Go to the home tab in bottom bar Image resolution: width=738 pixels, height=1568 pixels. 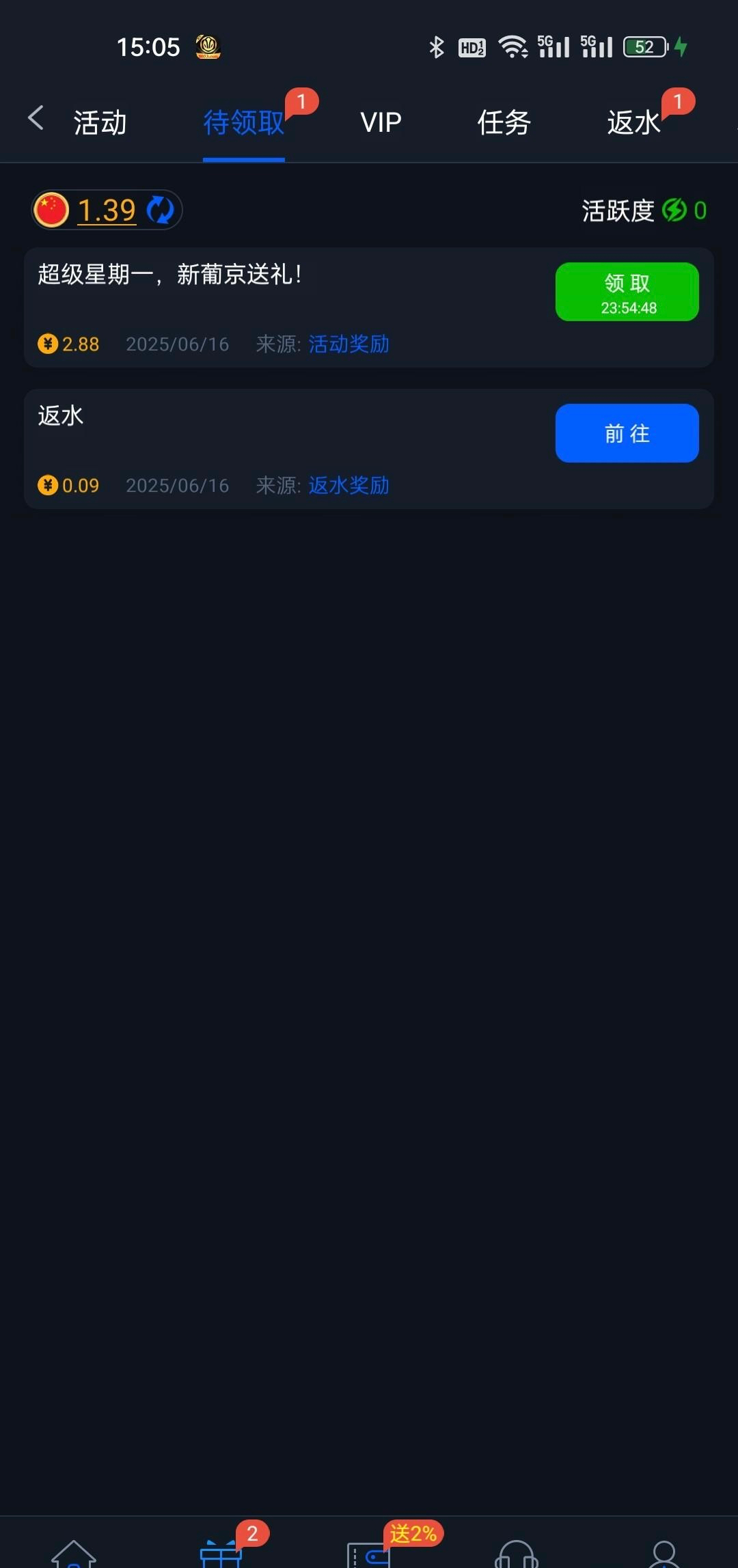[74, 1554]
